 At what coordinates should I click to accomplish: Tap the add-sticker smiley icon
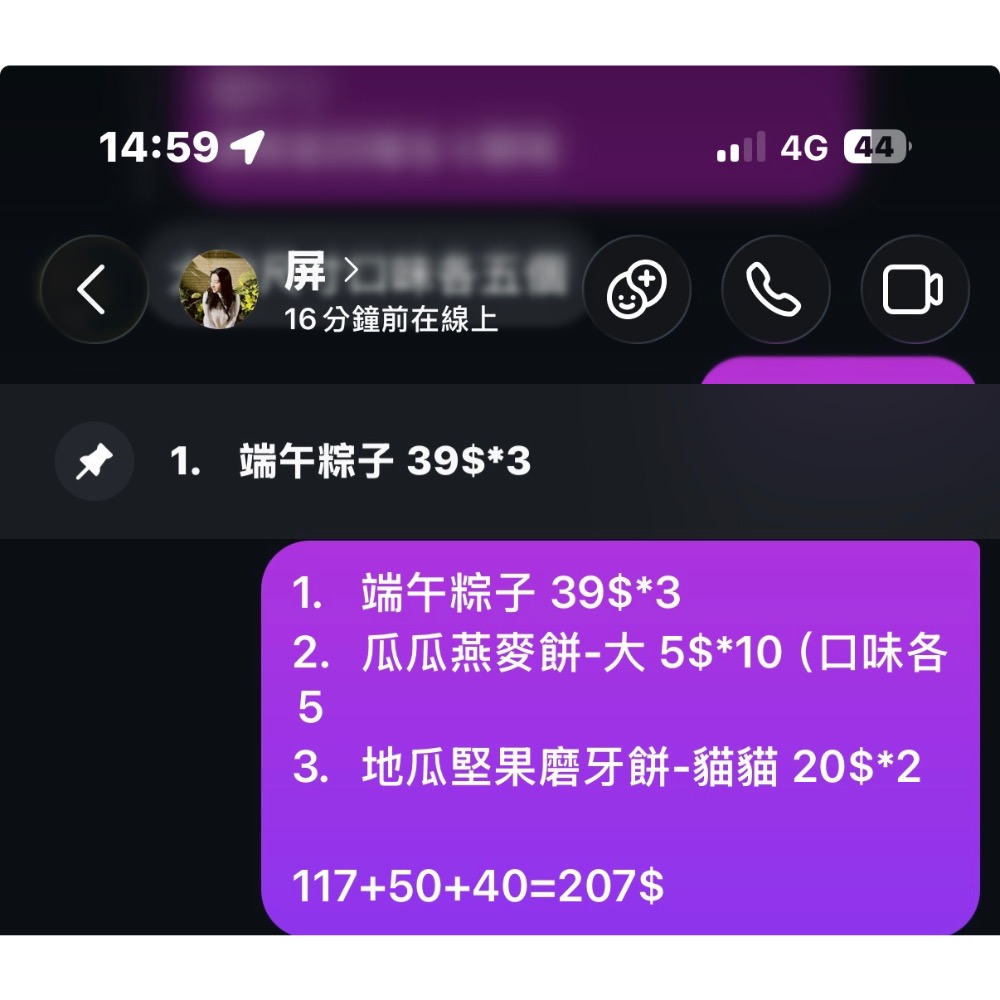(x=636, y=290)
